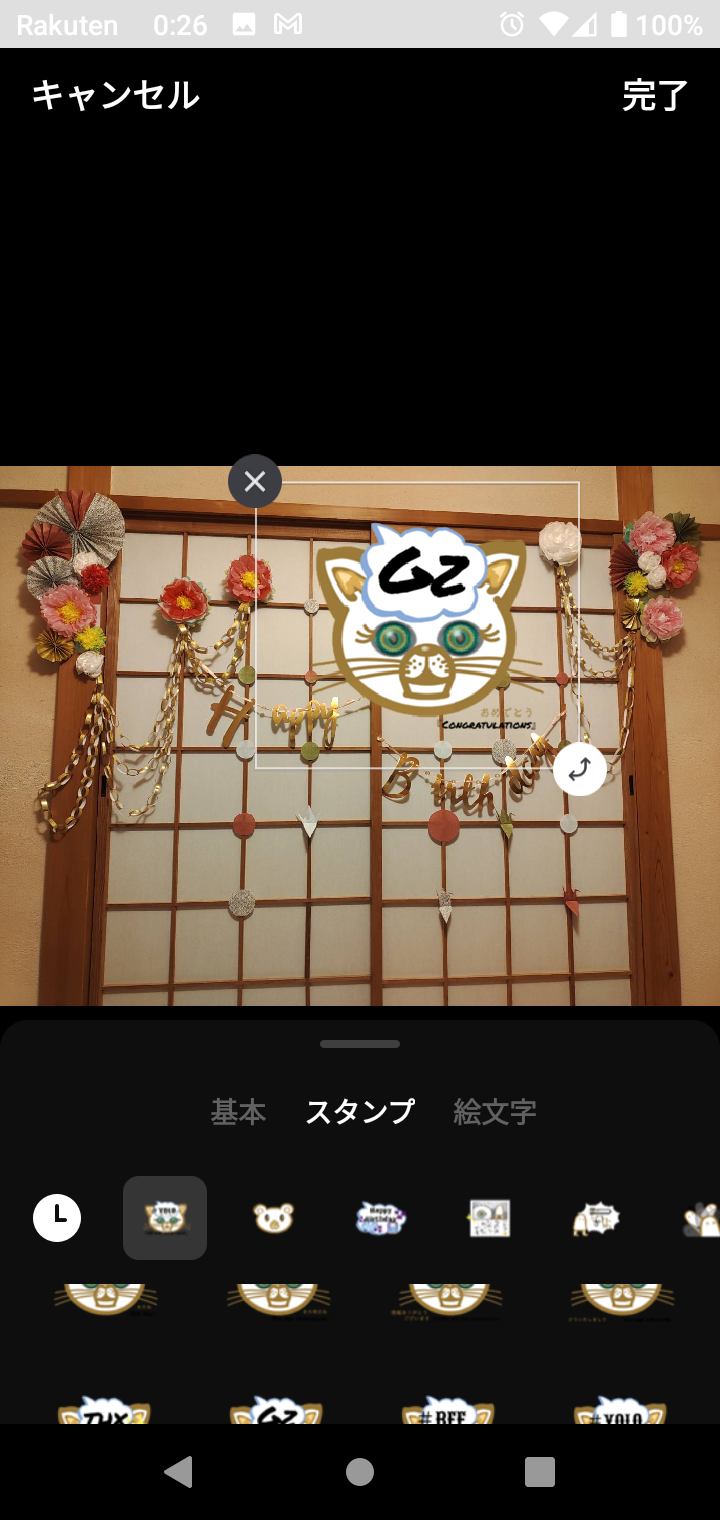Select the スタンプ tab
Viewport: 720px width, 1520px height.
(360, 1112)
